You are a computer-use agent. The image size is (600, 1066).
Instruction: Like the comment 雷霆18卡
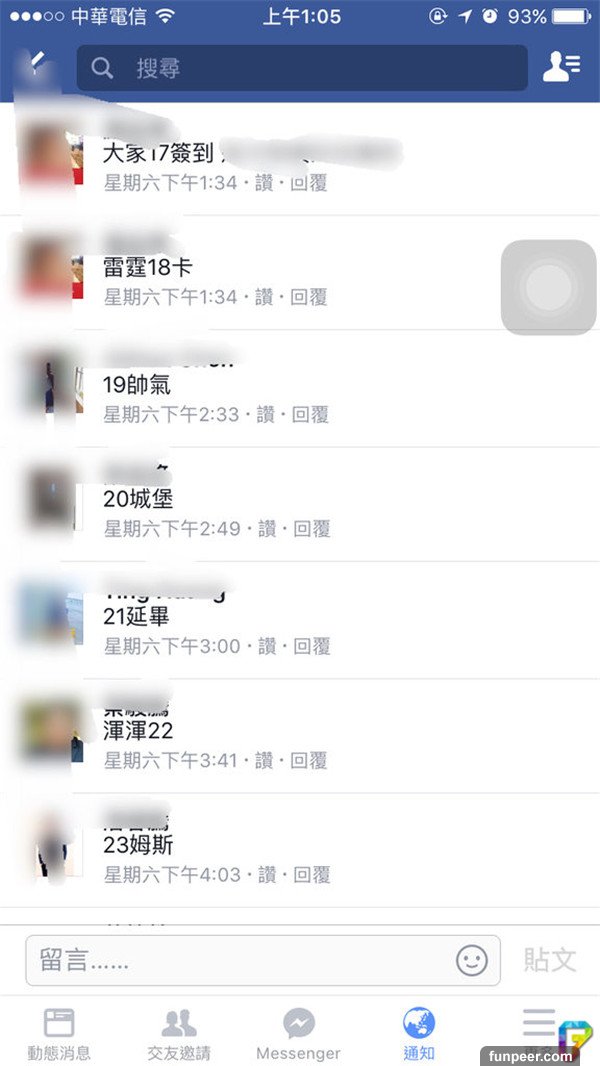[x=264, y=297]
